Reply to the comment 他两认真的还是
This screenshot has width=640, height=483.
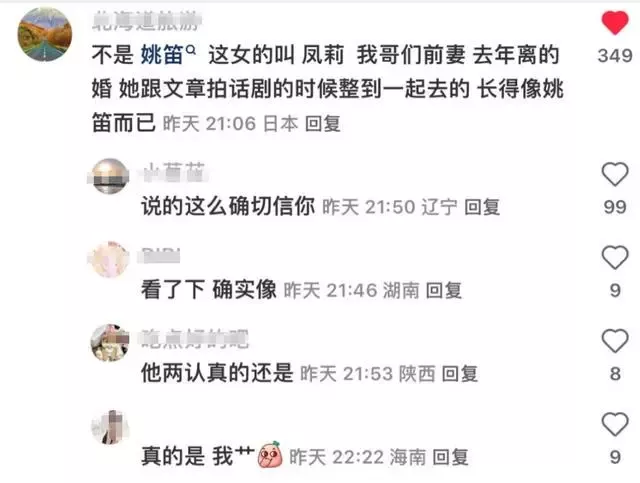(x=460, y=373)
